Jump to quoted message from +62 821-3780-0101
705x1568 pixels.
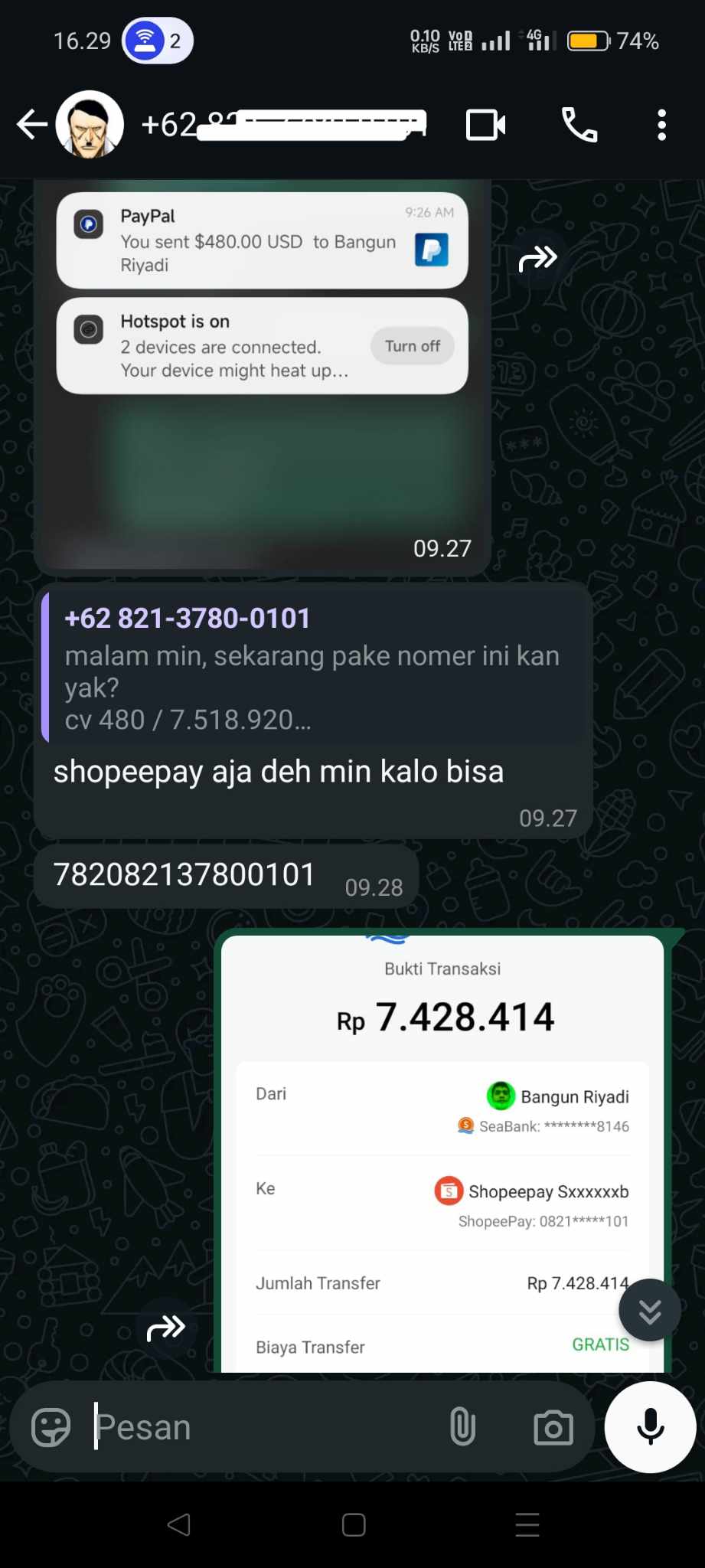point(314,668)
